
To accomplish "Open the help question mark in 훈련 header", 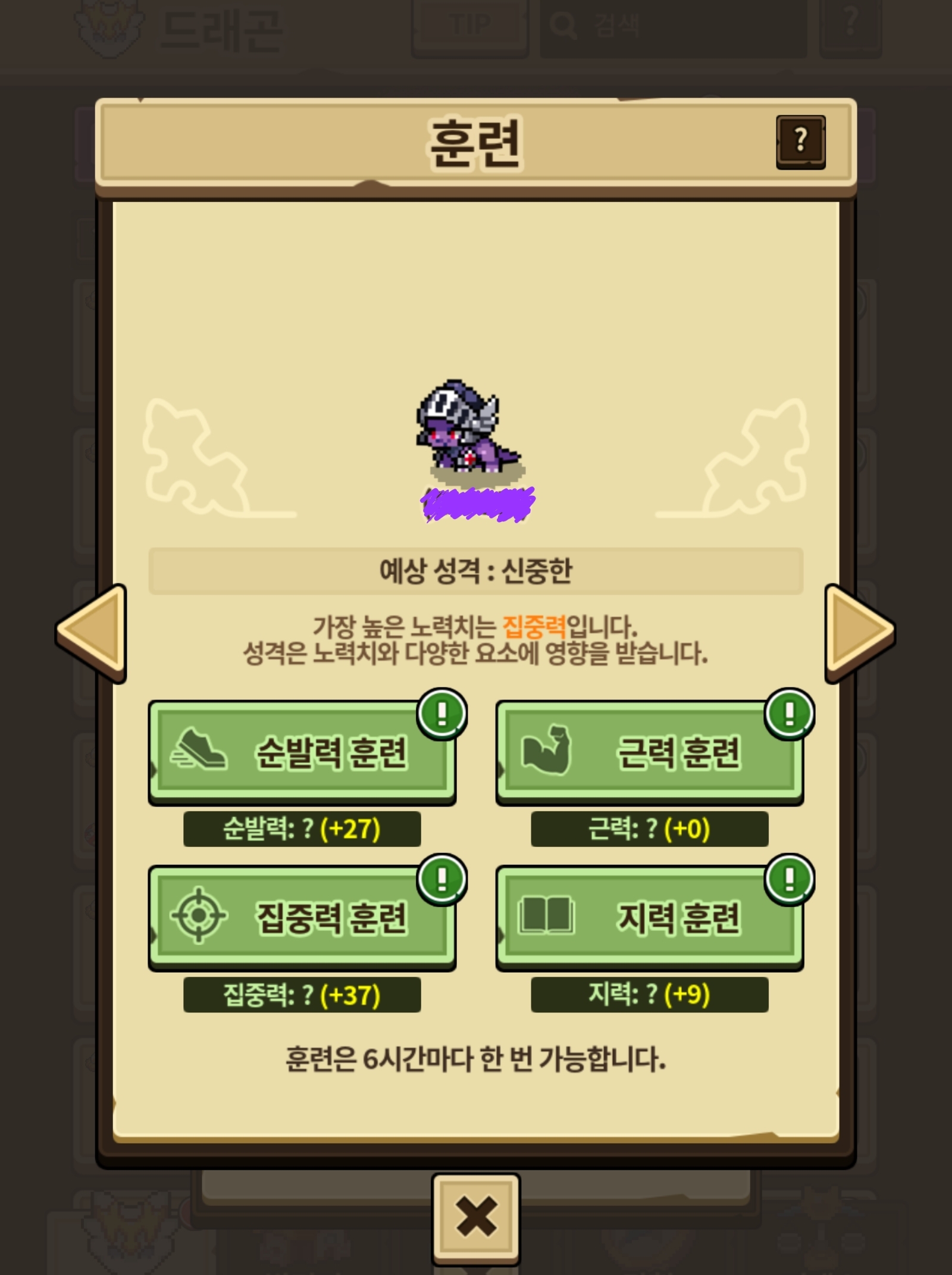I will click(x=800, y=142).
